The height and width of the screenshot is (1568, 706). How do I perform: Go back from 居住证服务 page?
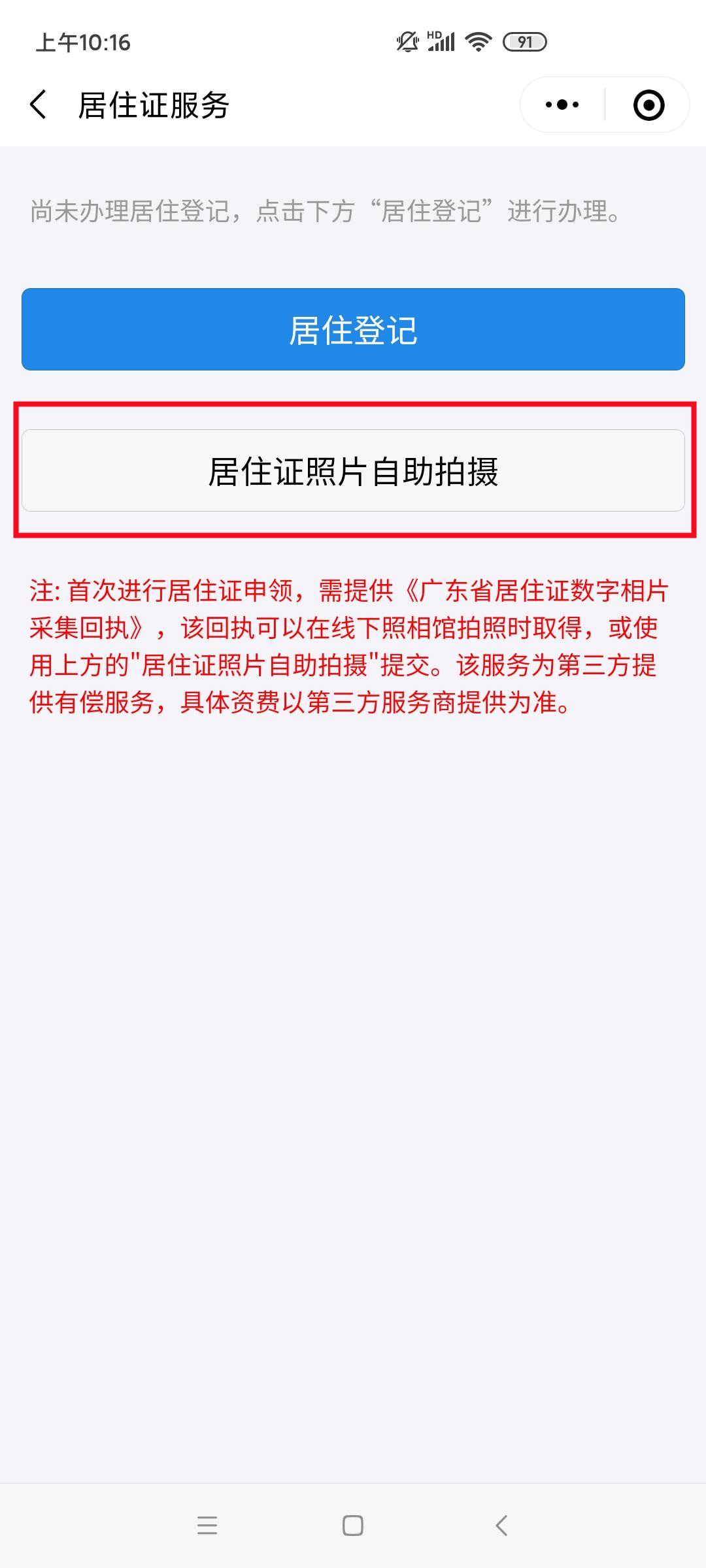[x=39, y=105]
